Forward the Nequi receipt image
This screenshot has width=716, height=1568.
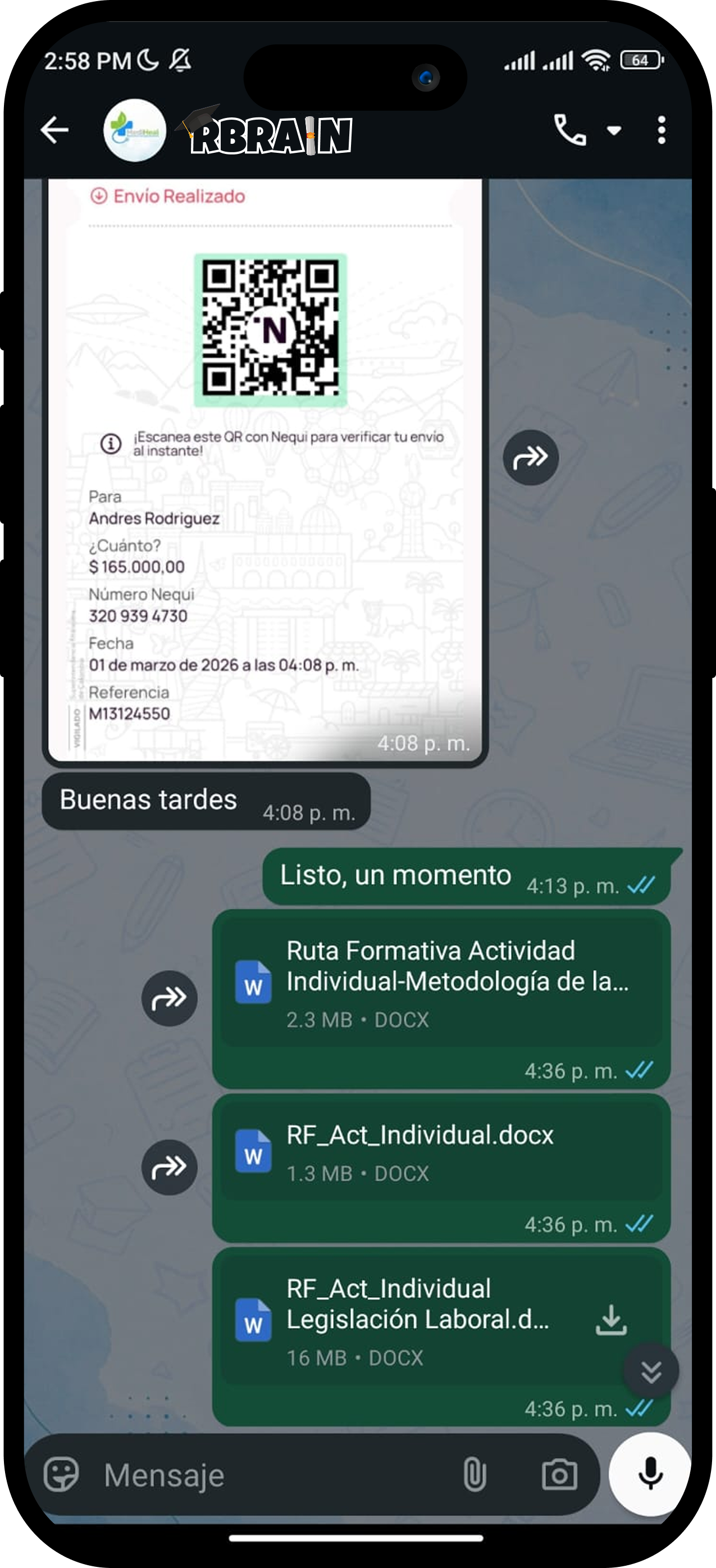[531, 457]
